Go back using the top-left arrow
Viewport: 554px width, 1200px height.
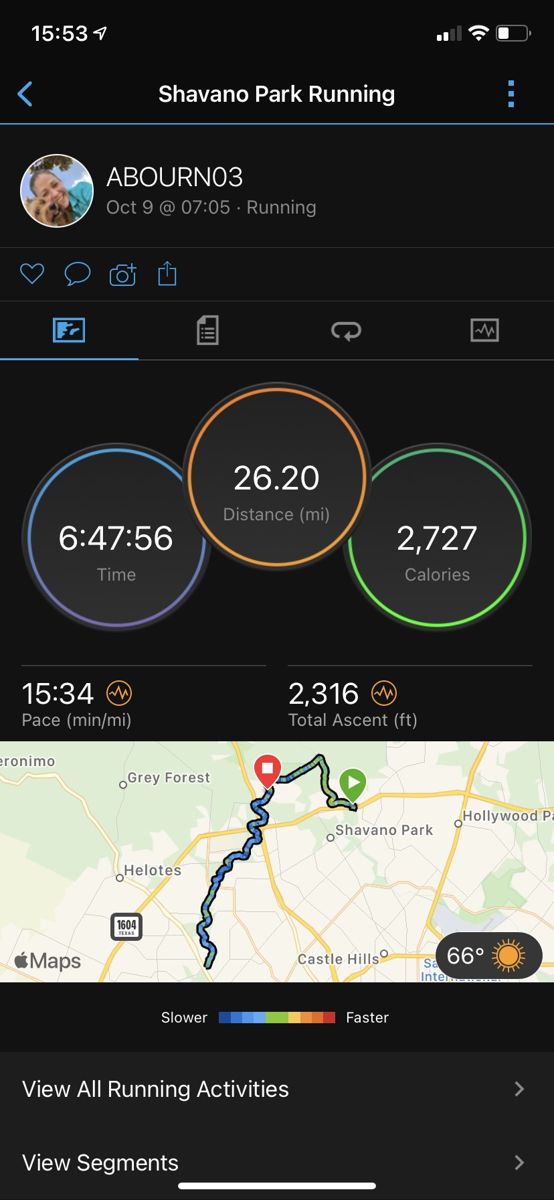26,94
